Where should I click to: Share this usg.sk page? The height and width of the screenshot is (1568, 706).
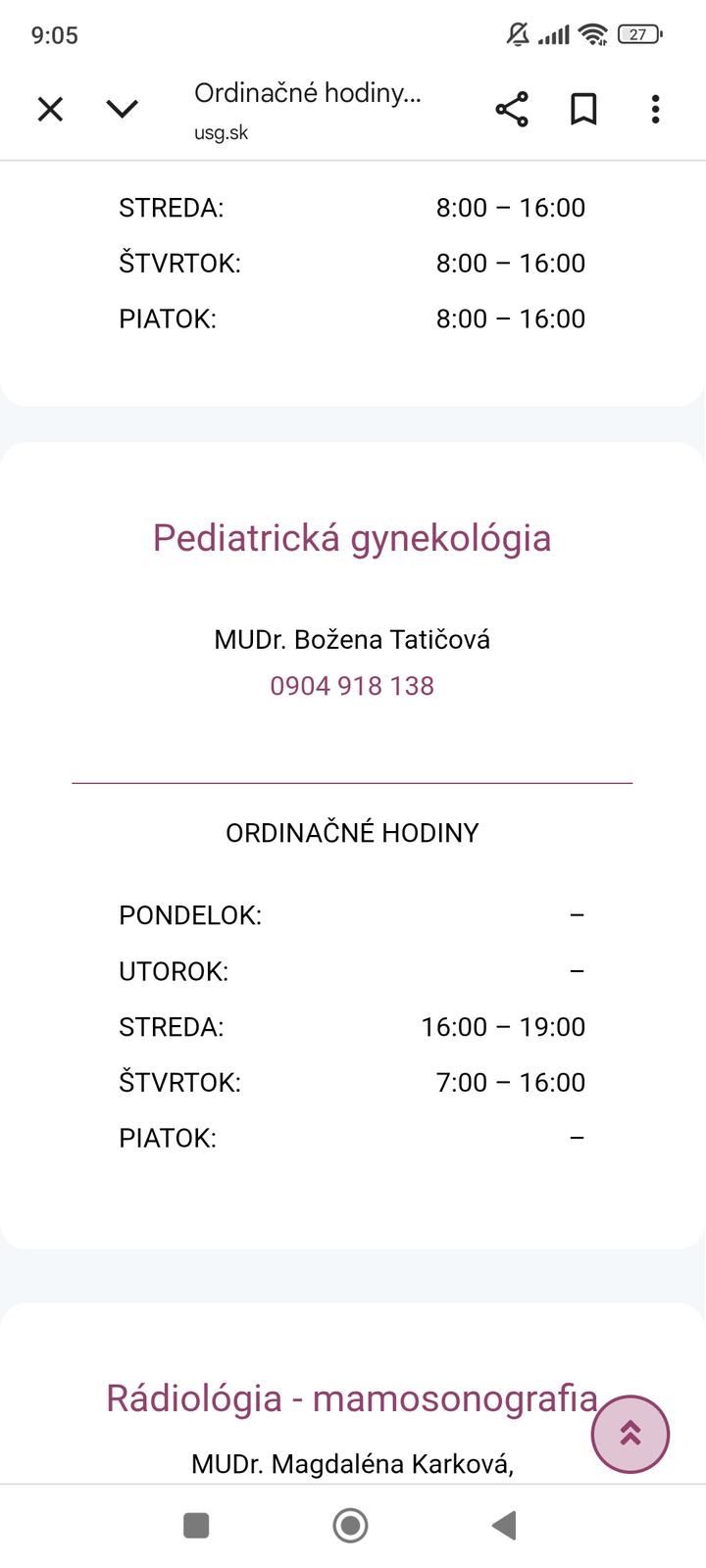[512, 109]
